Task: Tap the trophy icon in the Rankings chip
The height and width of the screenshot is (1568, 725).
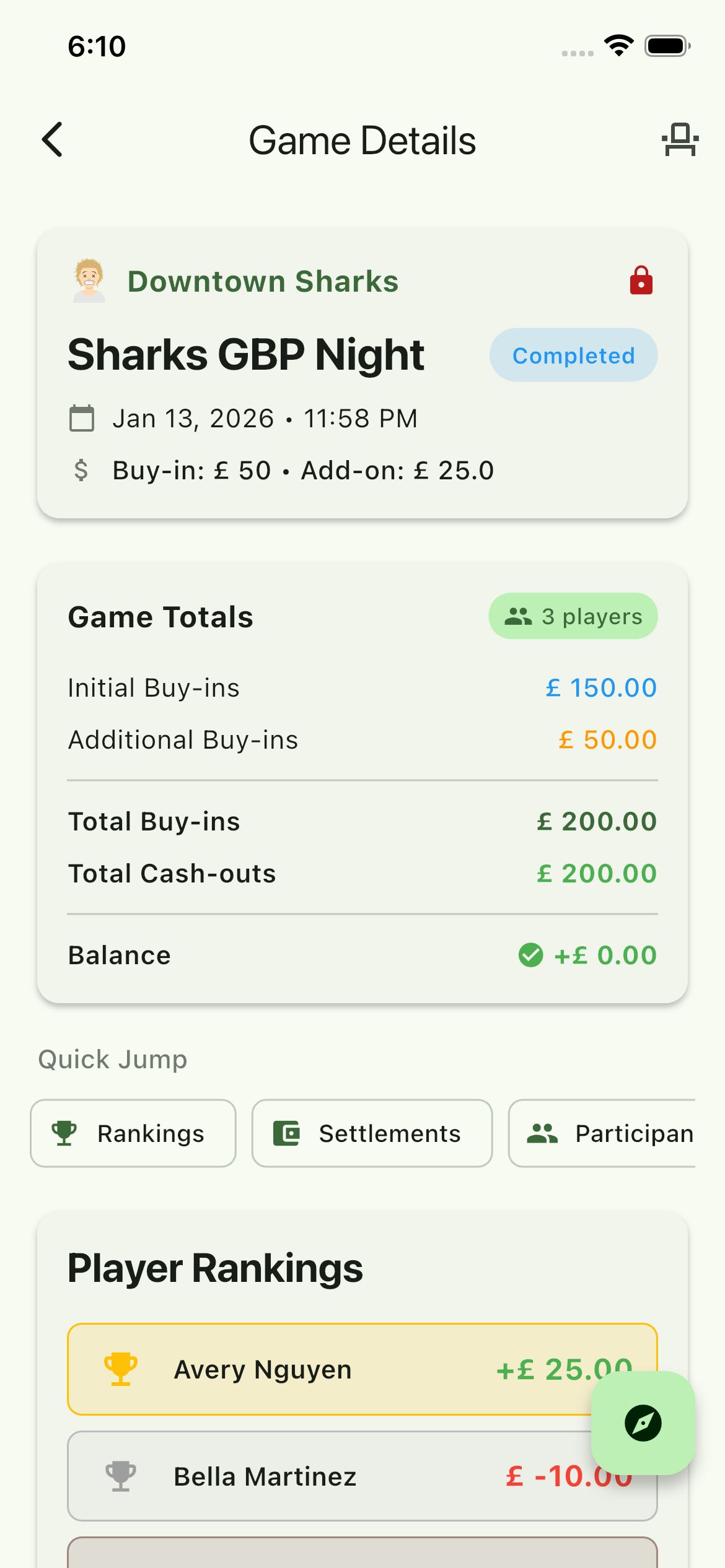Action: (x=64, y=1133)
